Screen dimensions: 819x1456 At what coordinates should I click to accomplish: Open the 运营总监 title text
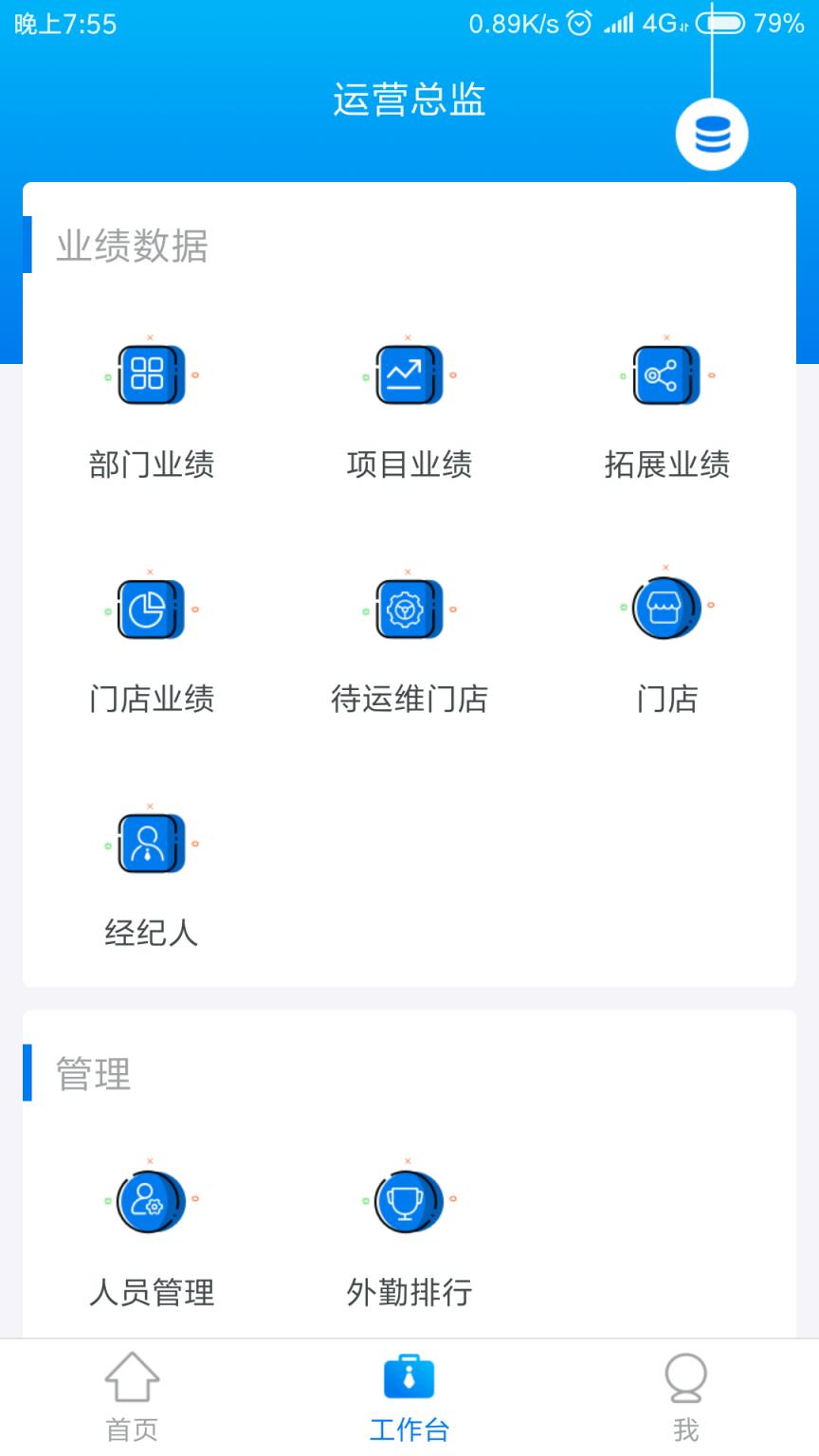point(409,100)
